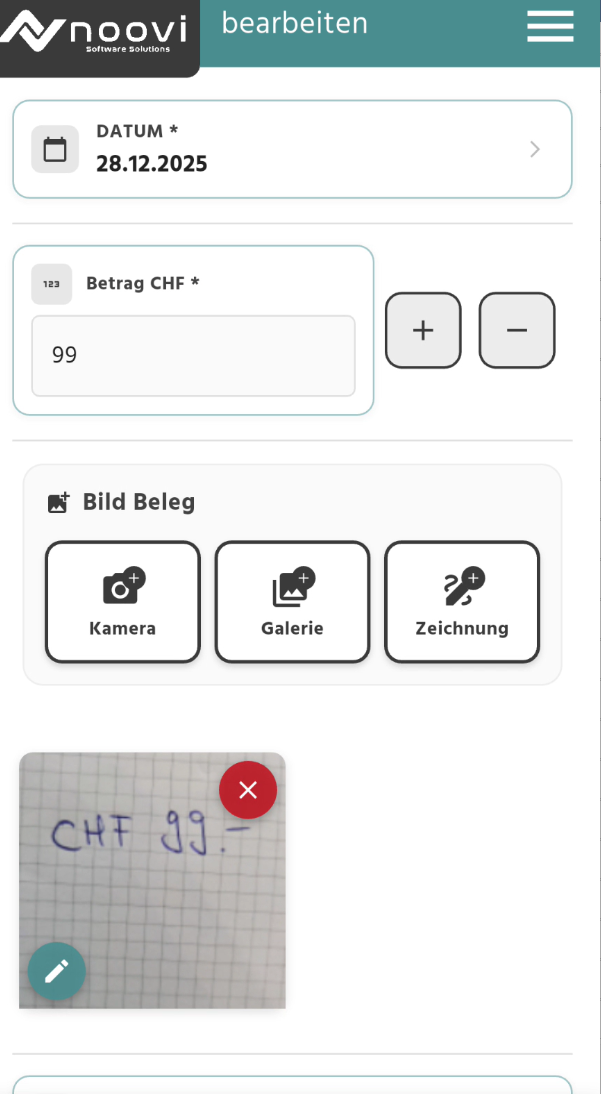This screenshot has width=601, height=1094.
Task: Choose receipt image from Galerie
Action: coord(292,602)
